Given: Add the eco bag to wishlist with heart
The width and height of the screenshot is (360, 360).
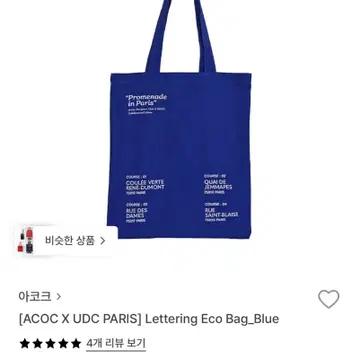Looking at the screenshot, I should [328, 299].
